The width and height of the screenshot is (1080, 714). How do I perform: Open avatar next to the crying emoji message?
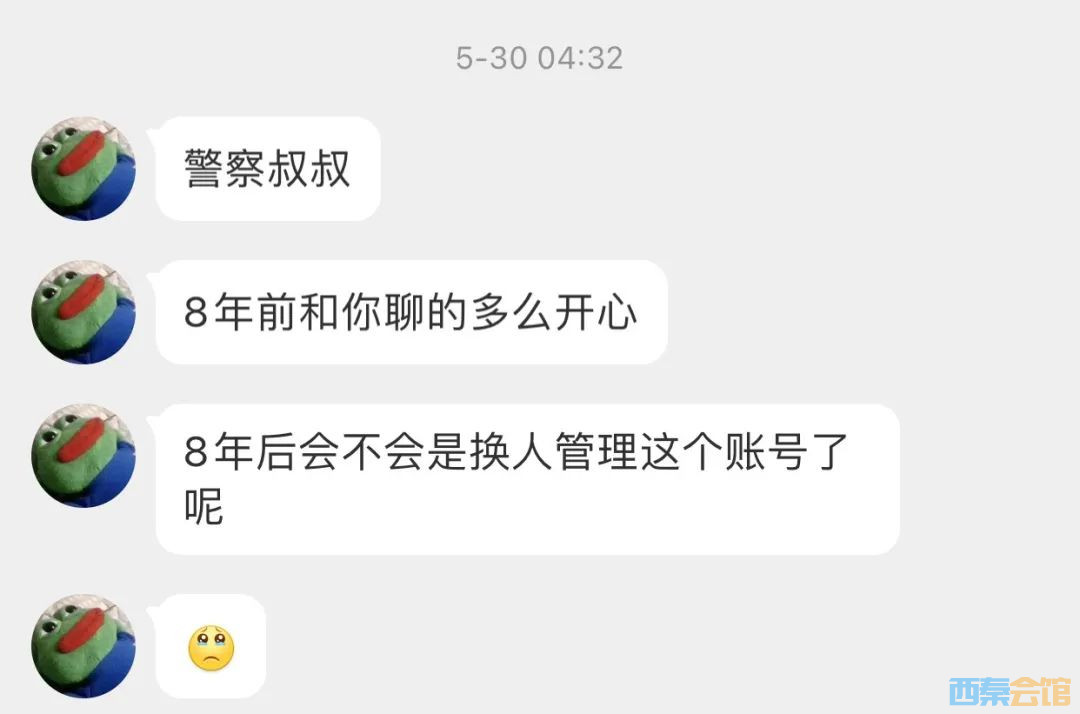[84, 645]
